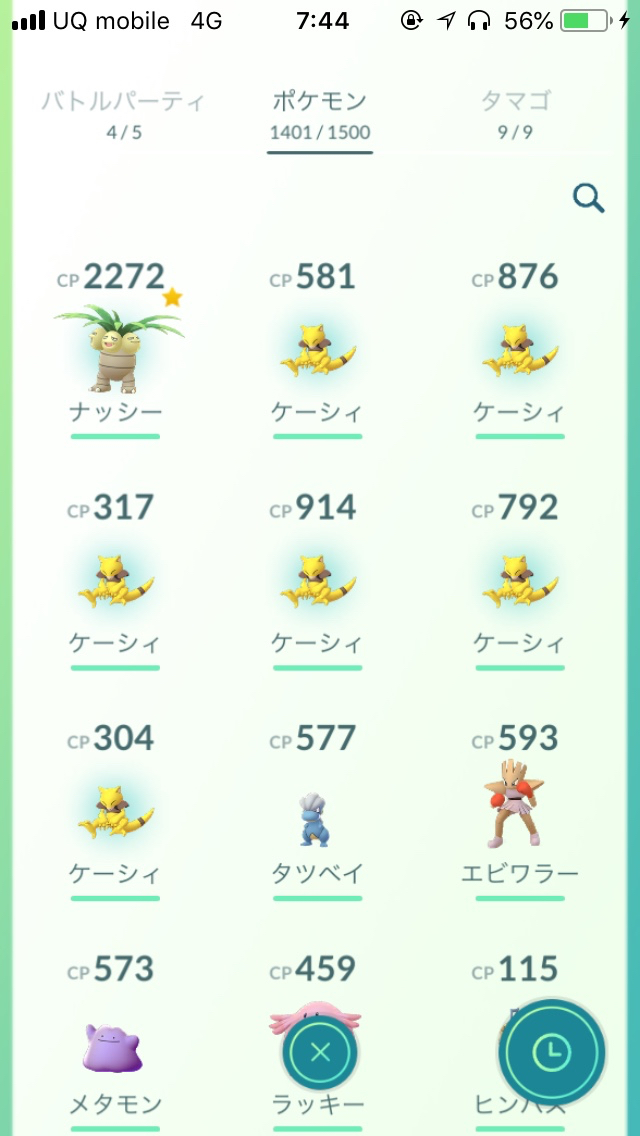
Task: Close the Pokémon list with X button
Action: [320, 1052]
